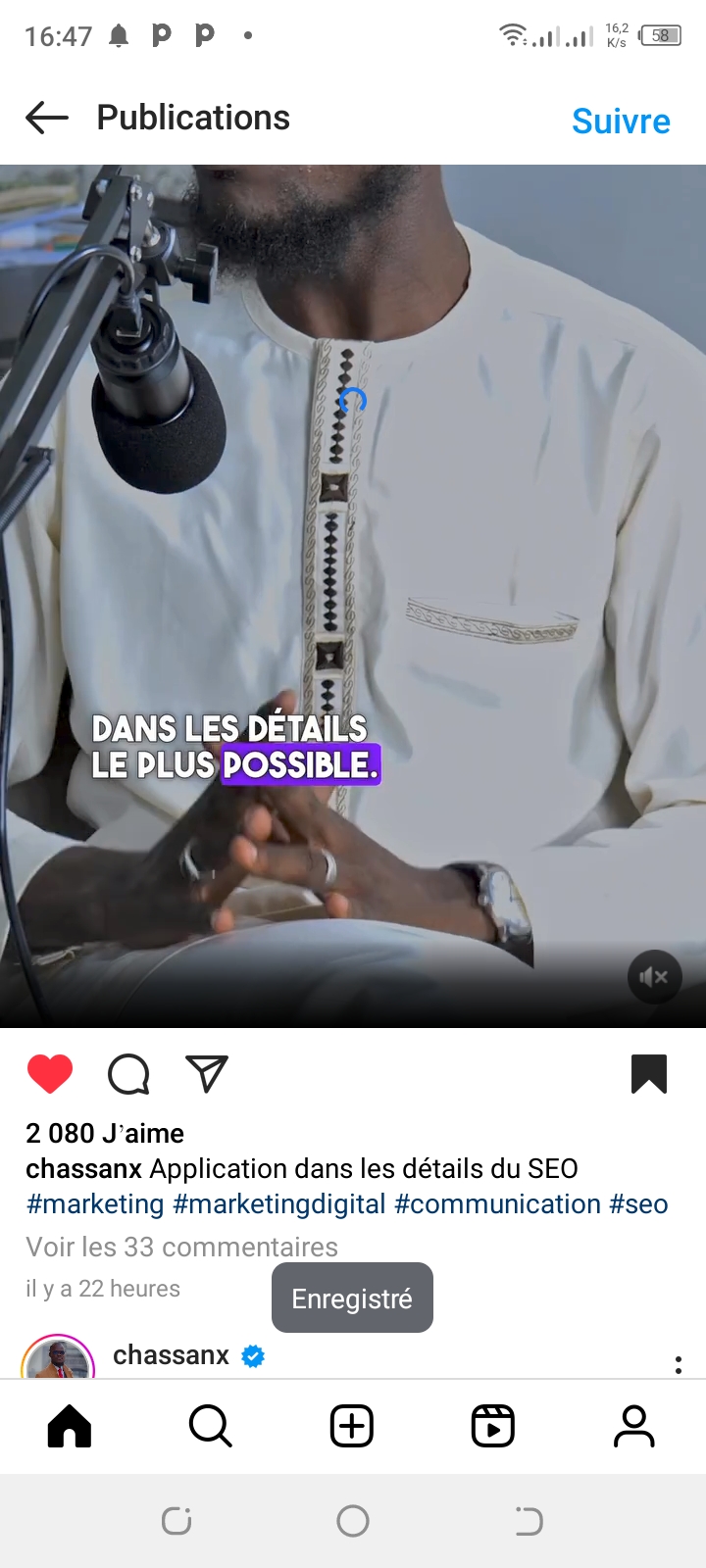This screenshot has width=706, height=1568.
Task: Create a new post
Action: tap(352, 1426)
